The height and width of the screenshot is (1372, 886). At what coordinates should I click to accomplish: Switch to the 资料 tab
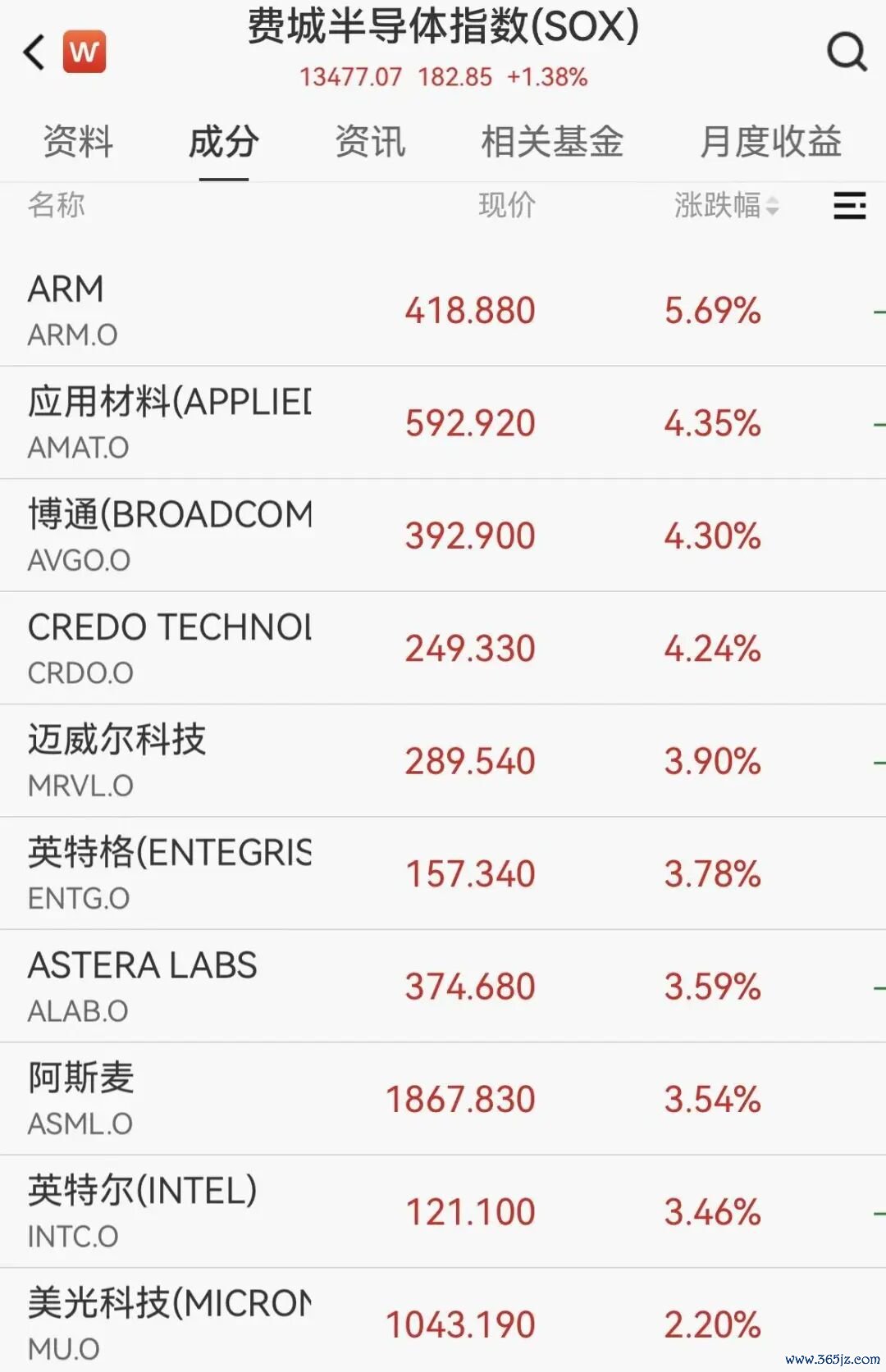(x=78, y=141)
